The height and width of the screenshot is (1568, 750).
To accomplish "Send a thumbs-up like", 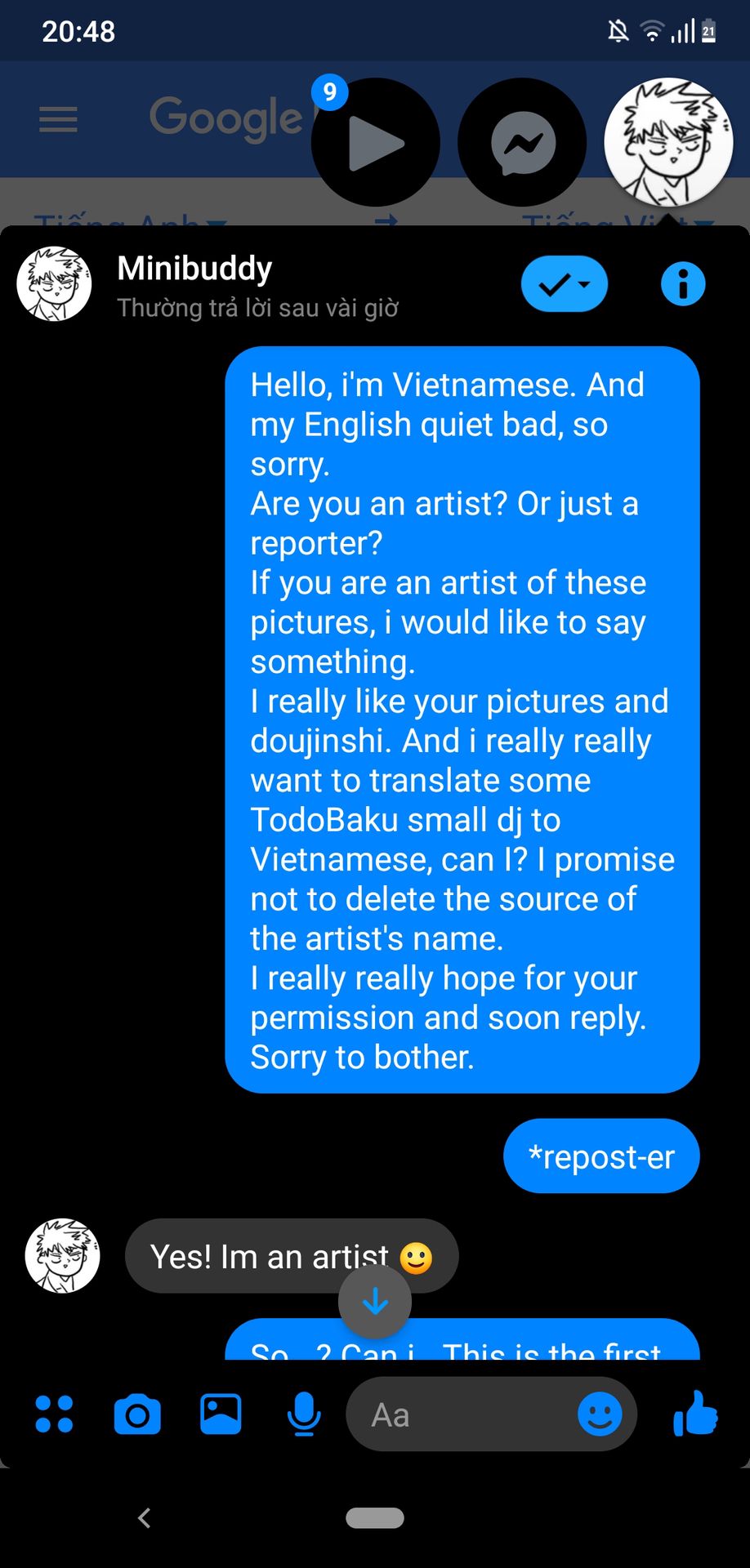I will pos(695,1414).
